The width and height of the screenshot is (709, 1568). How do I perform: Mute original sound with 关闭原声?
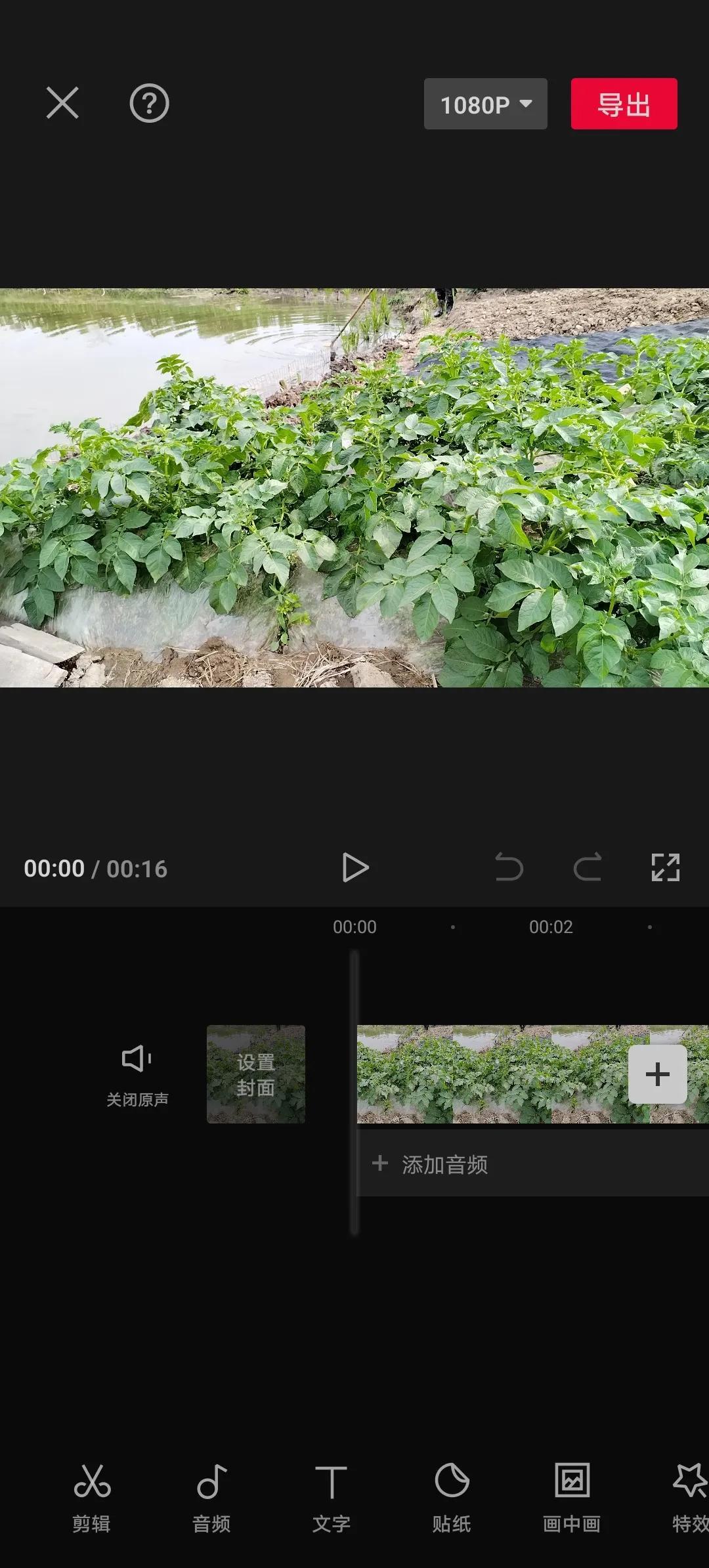tap(137, 1074)
